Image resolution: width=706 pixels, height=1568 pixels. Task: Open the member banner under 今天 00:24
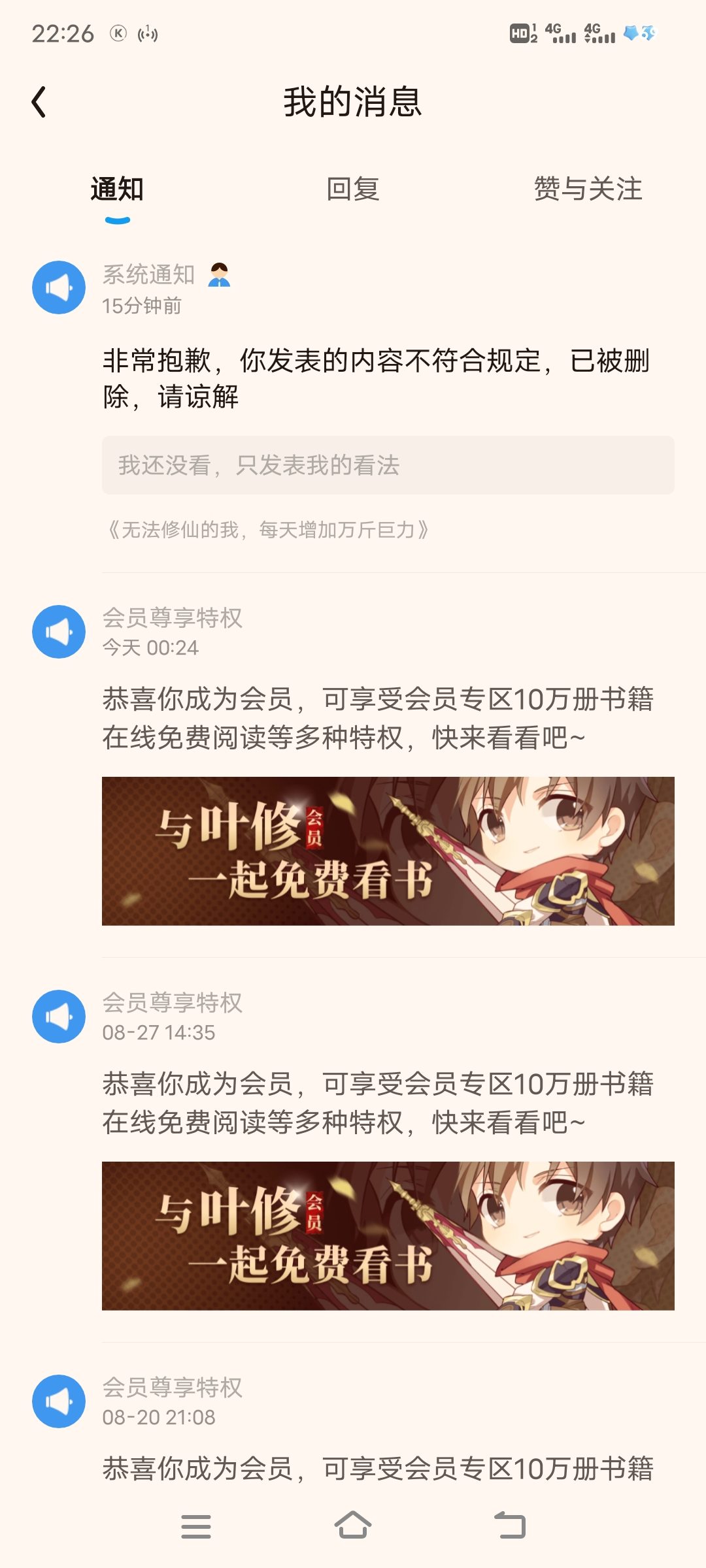click(388, 851)
